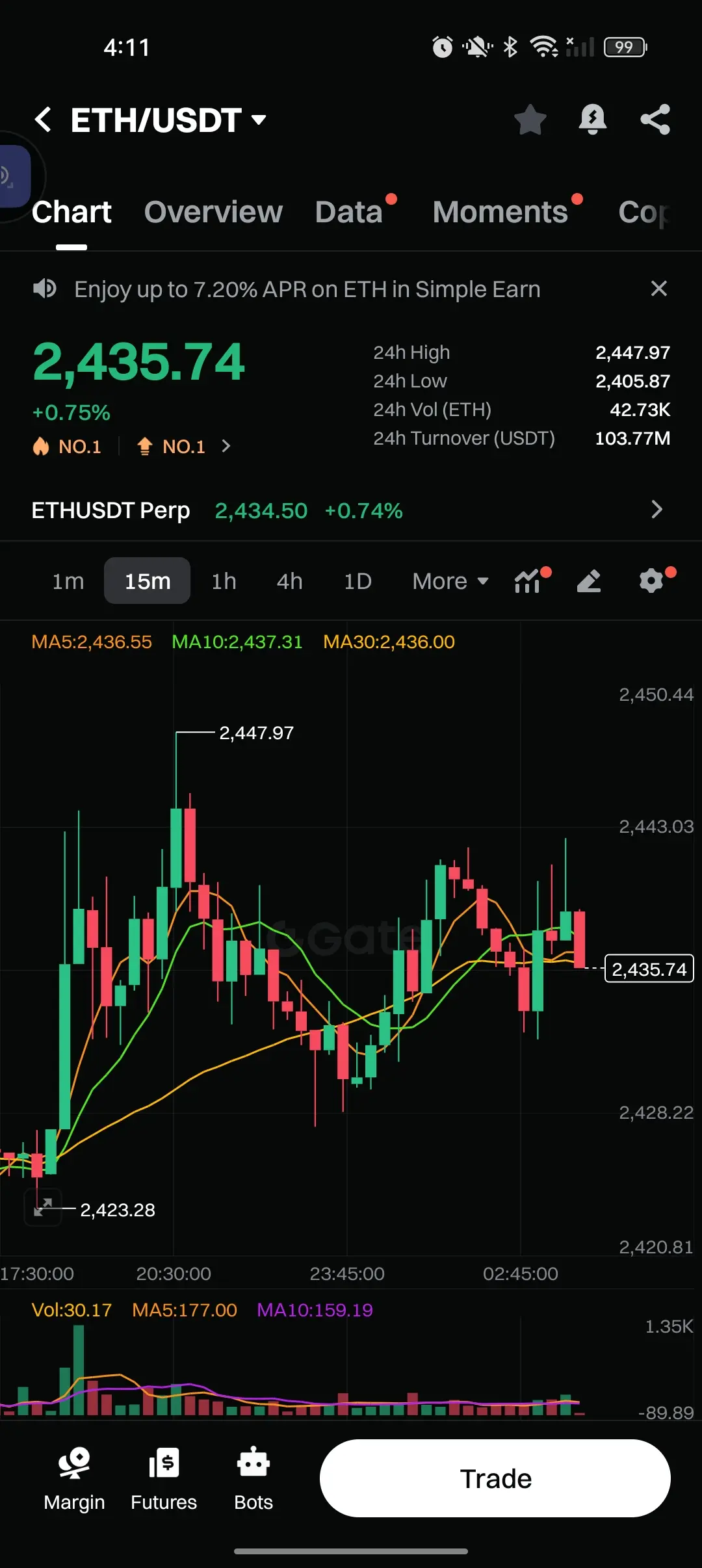This screenshot has height=1568, width=702.
Task: Add ETH/USDT to favorites with star
Action: [530, 120]
